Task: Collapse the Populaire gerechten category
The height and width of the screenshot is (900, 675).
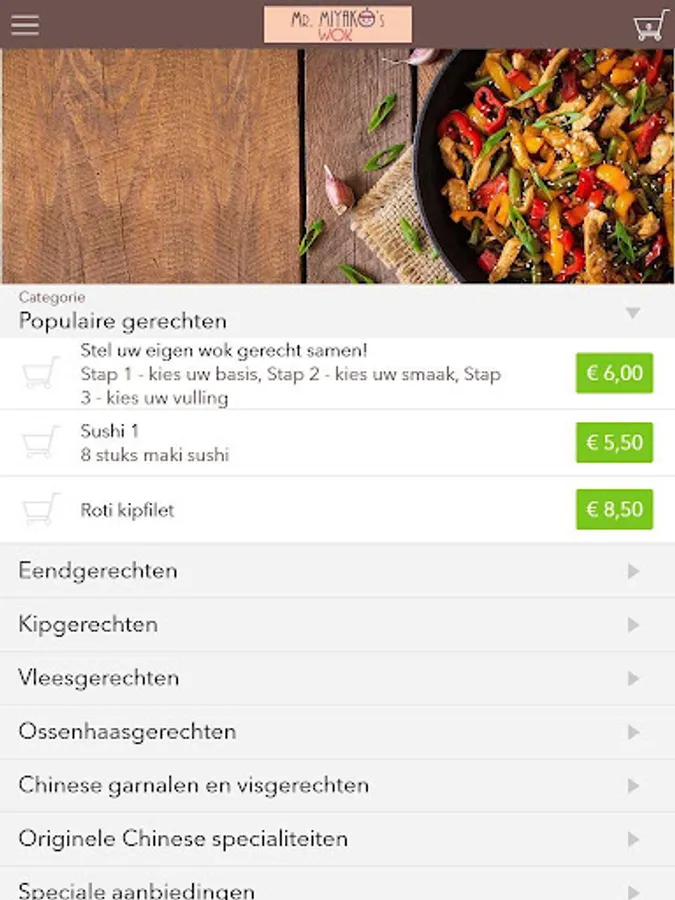Action: [632, 313]
